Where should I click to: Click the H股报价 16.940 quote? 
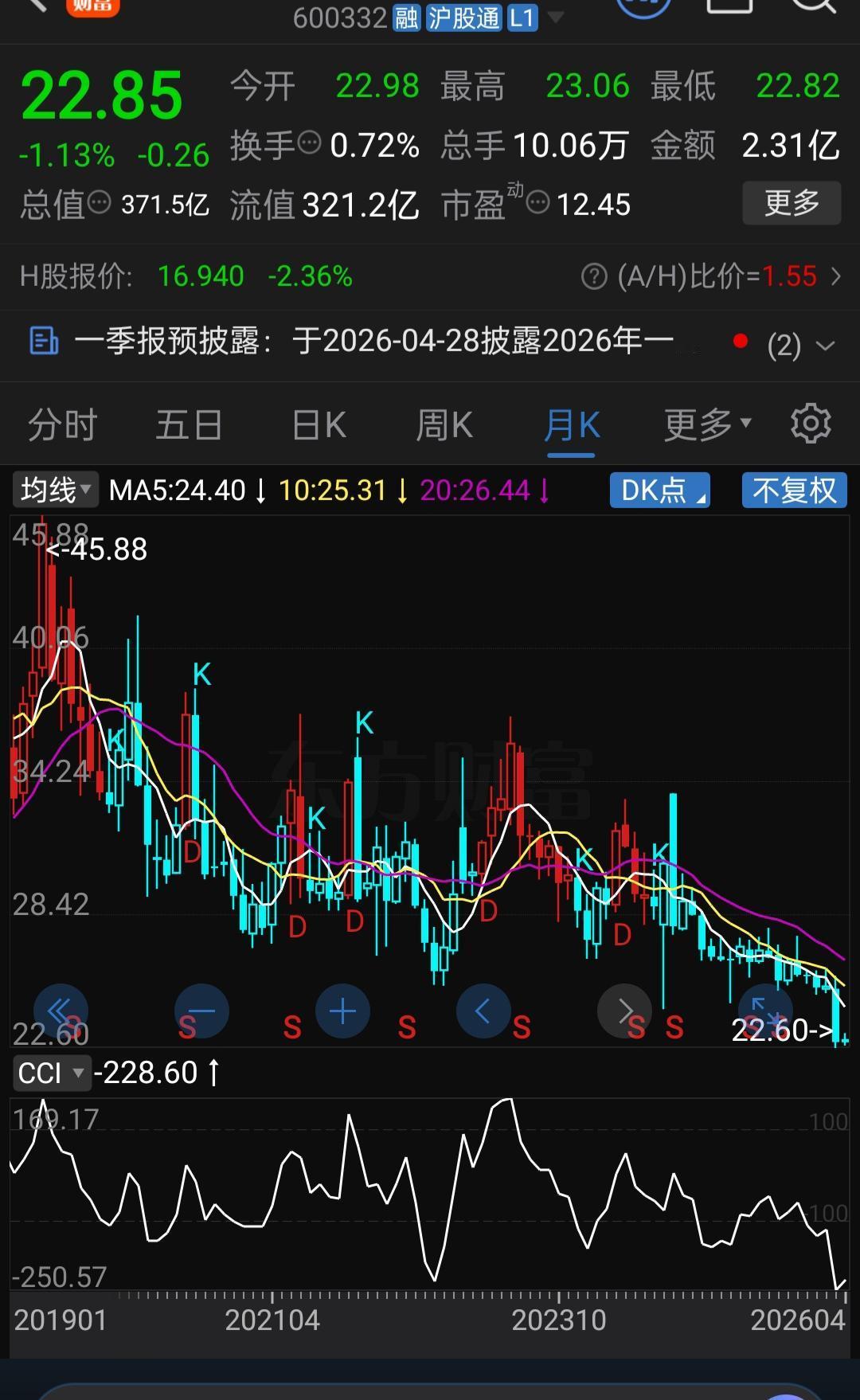click(200, 276)
